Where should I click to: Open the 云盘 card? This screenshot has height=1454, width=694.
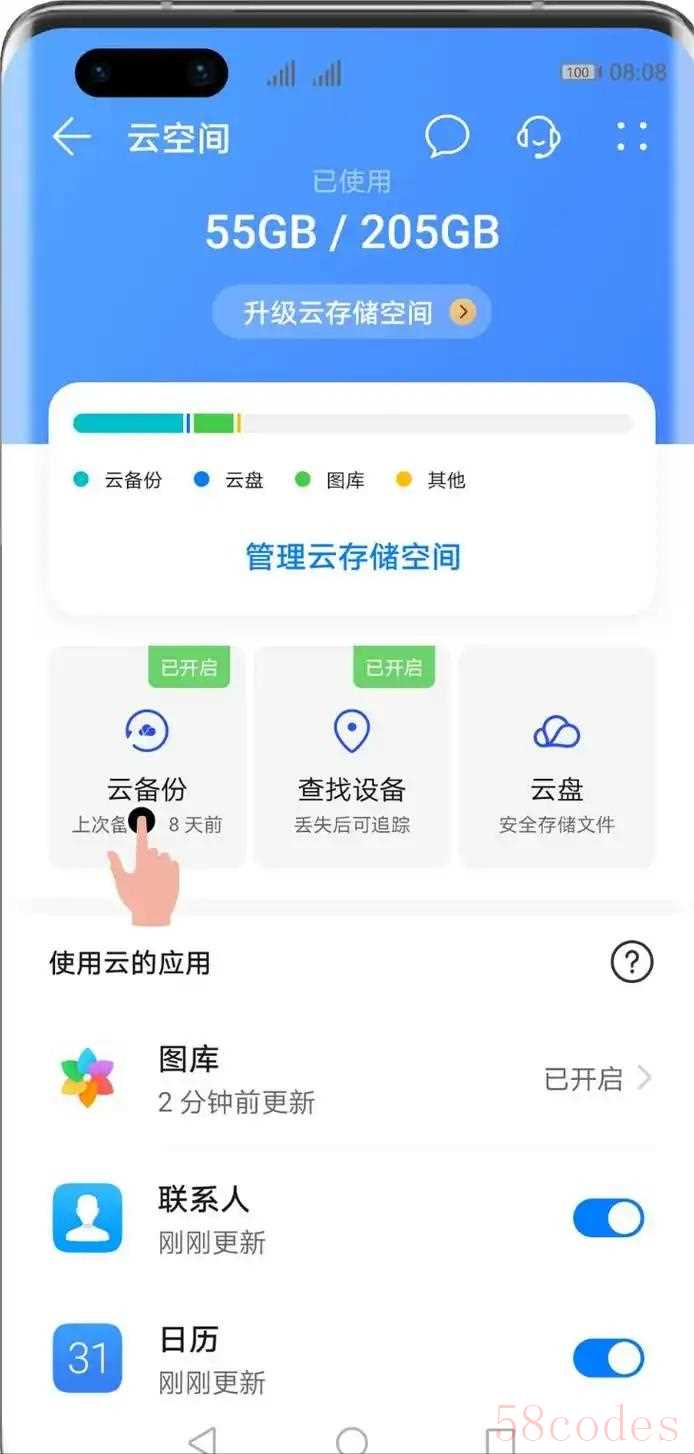(x=557, y=757)
